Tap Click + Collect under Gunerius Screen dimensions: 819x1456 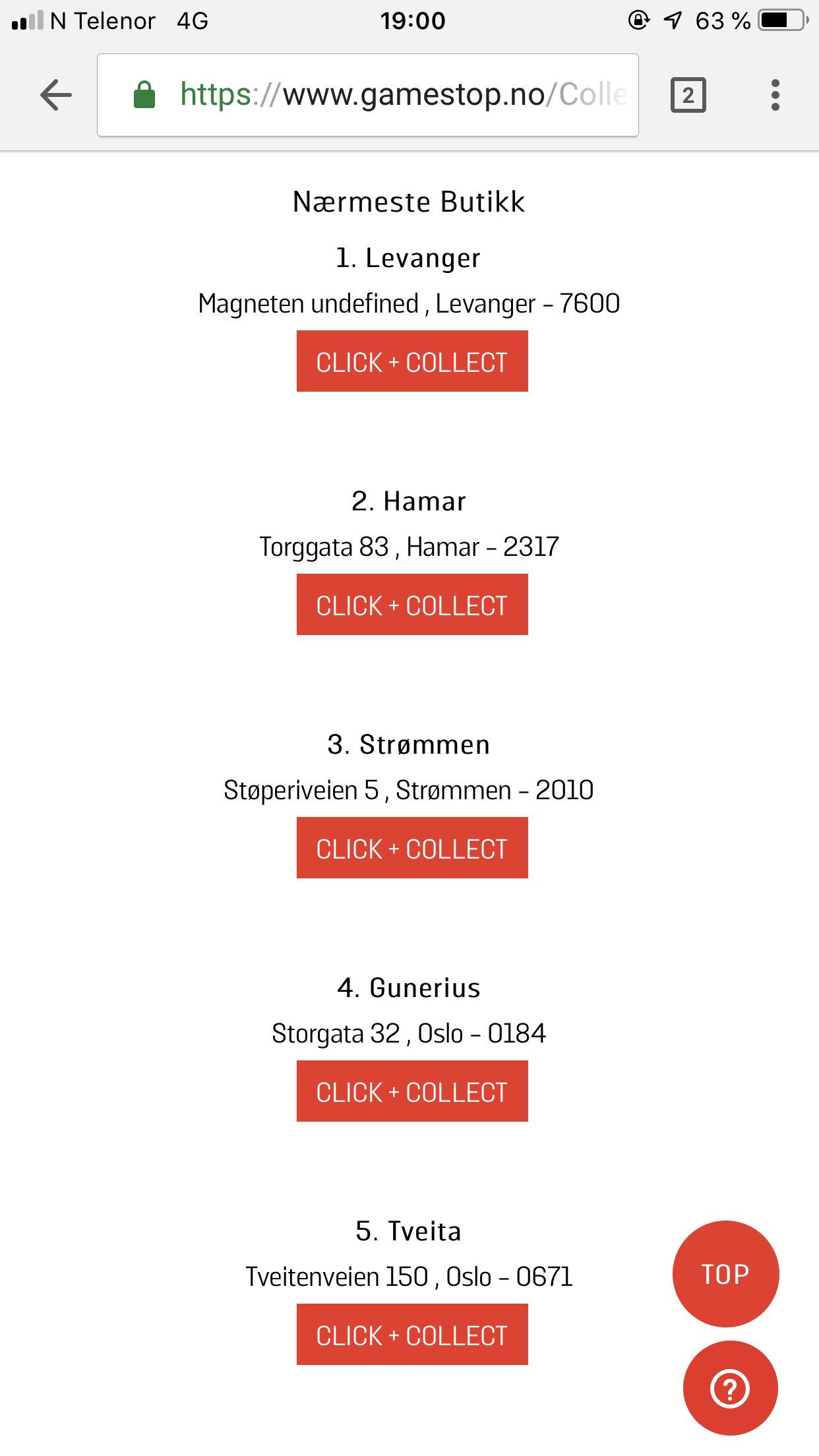(x=412, y=1091)
